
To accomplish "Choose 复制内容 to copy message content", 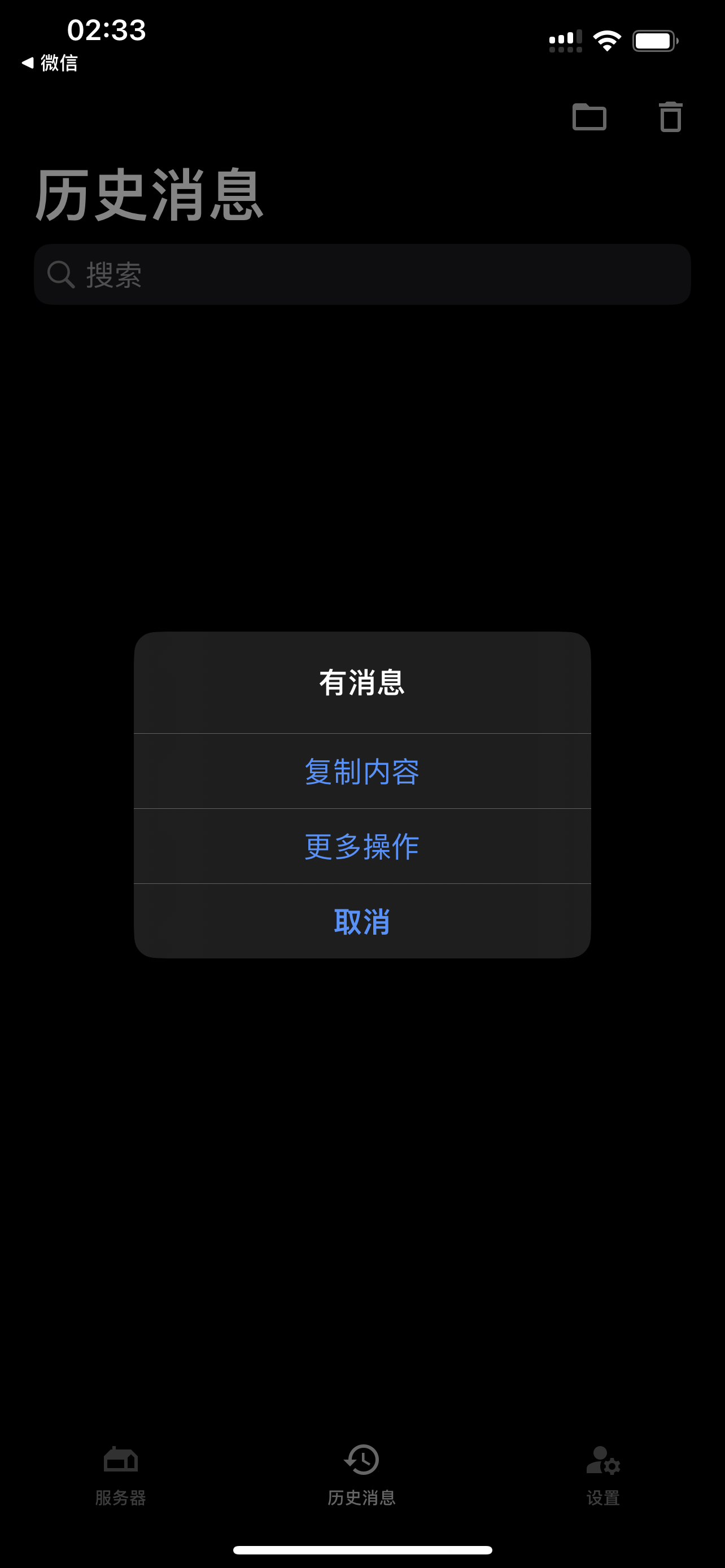I will (361, 771).
